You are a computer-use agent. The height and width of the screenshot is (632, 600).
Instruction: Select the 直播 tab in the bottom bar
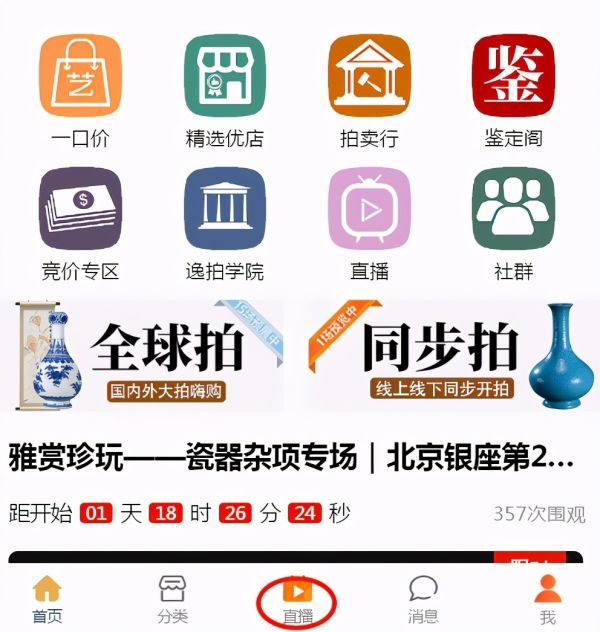[297, 599]
